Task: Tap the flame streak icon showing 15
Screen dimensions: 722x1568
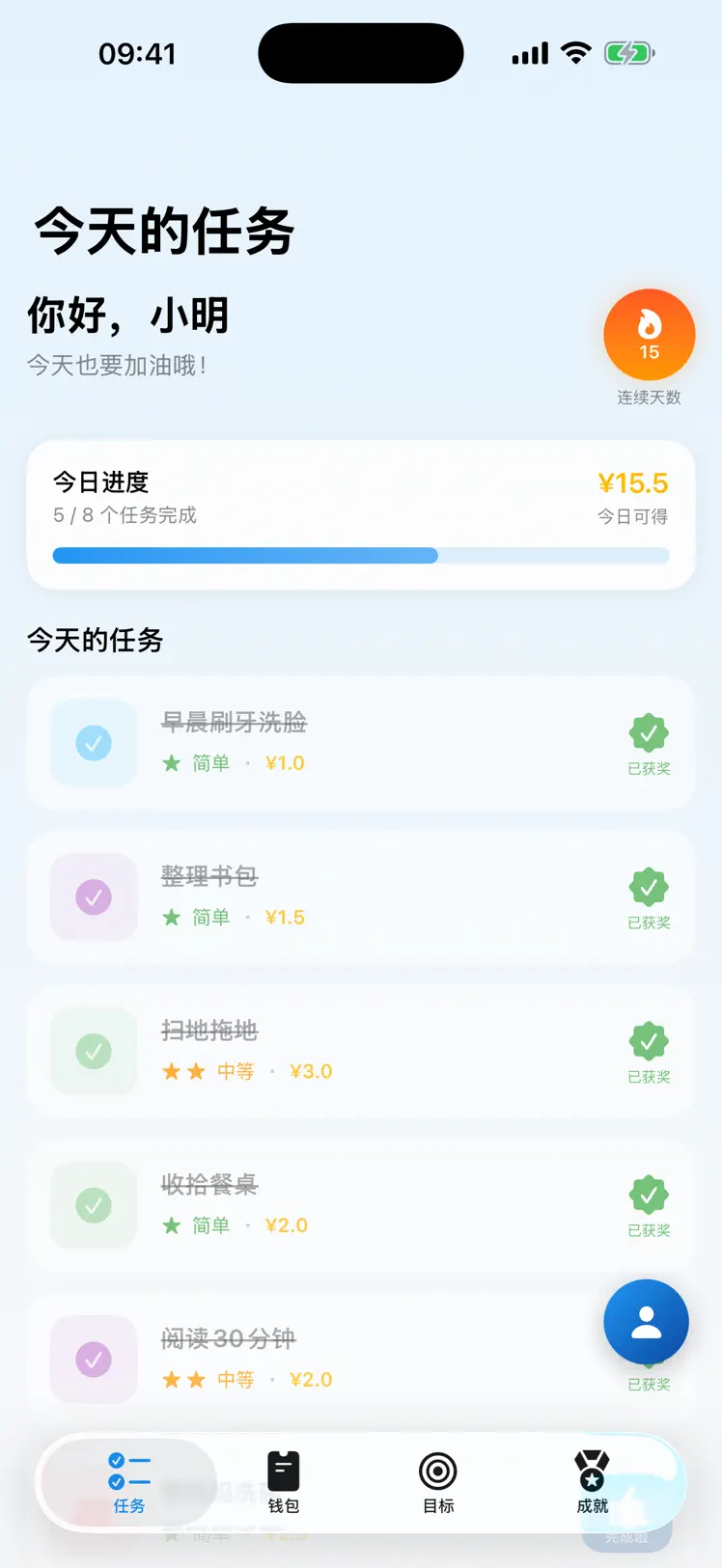Action: point(649,333)
